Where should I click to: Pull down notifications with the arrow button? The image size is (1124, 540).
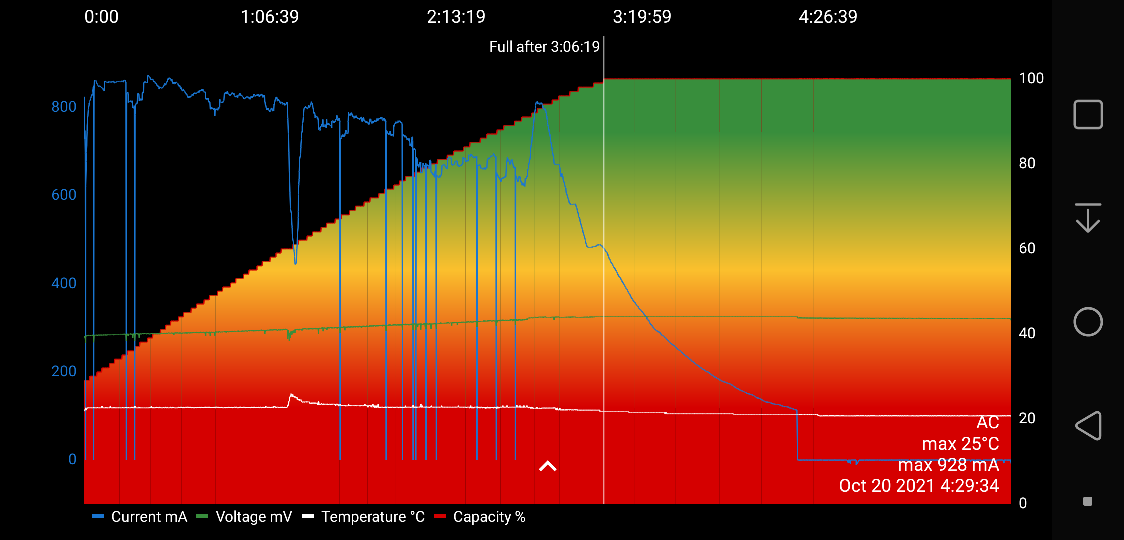point(1088,217)
